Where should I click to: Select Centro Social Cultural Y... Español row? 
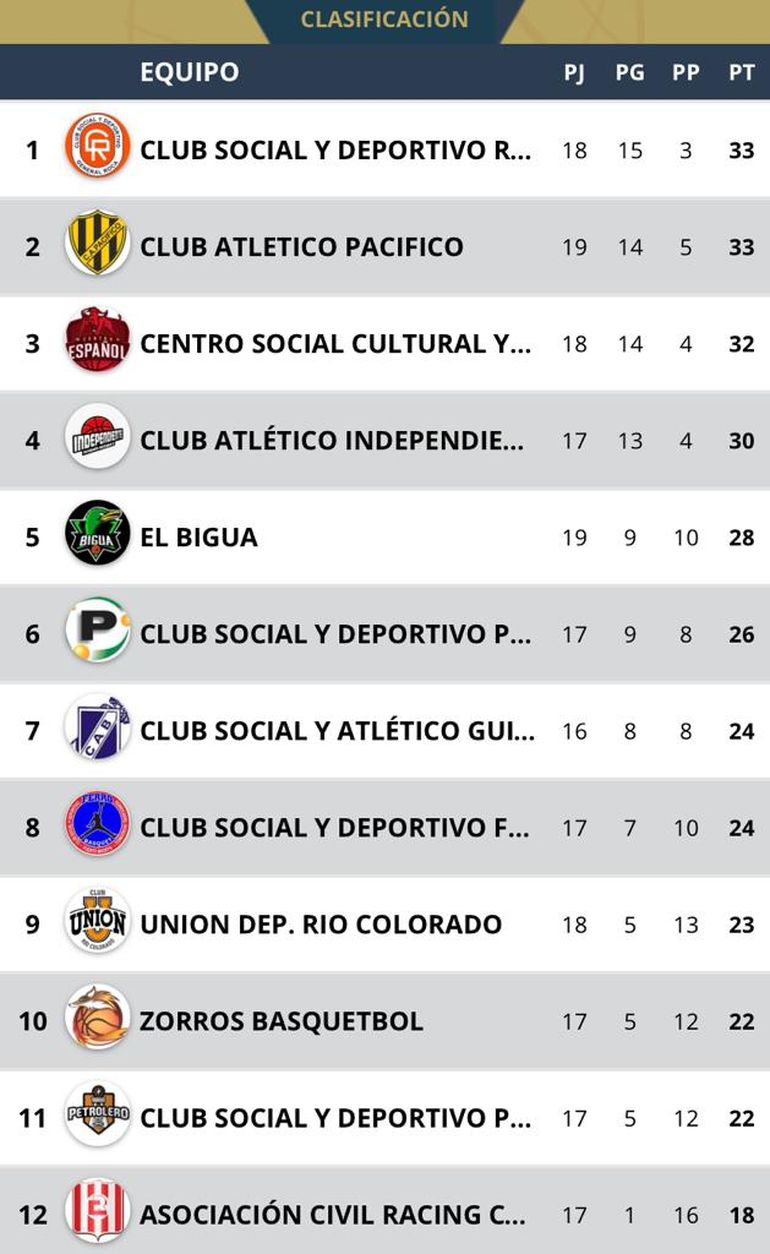pos(336,344)
